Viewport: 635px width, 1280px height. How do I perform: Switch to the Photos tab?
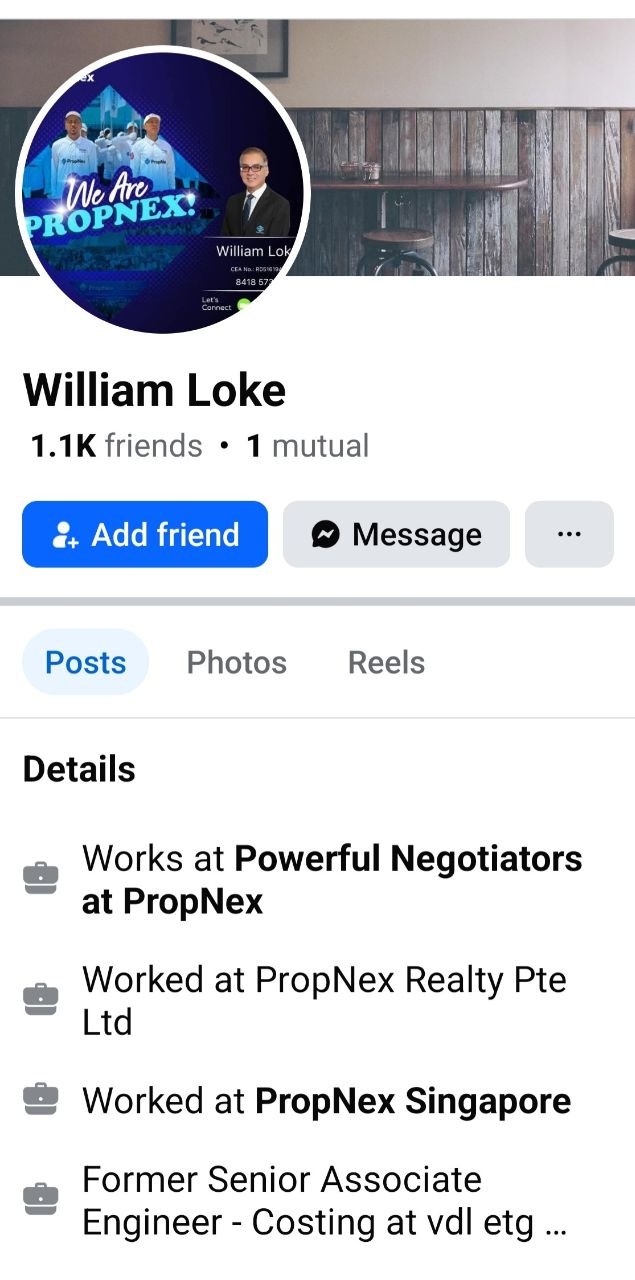[236, 662]
